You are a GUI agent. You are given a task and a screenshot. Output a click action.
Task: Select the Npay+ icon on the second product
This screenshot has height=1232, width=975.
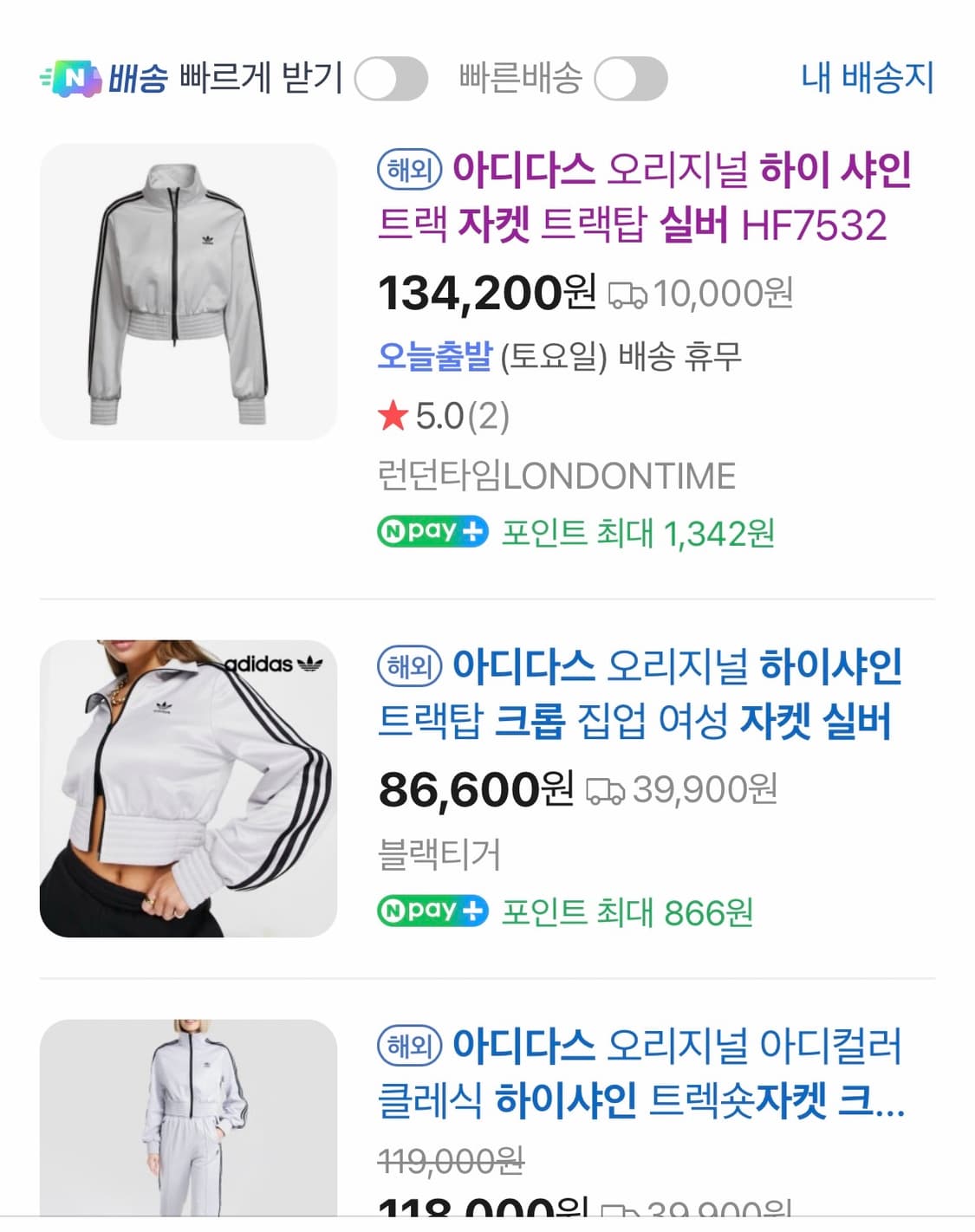point(432,911)
